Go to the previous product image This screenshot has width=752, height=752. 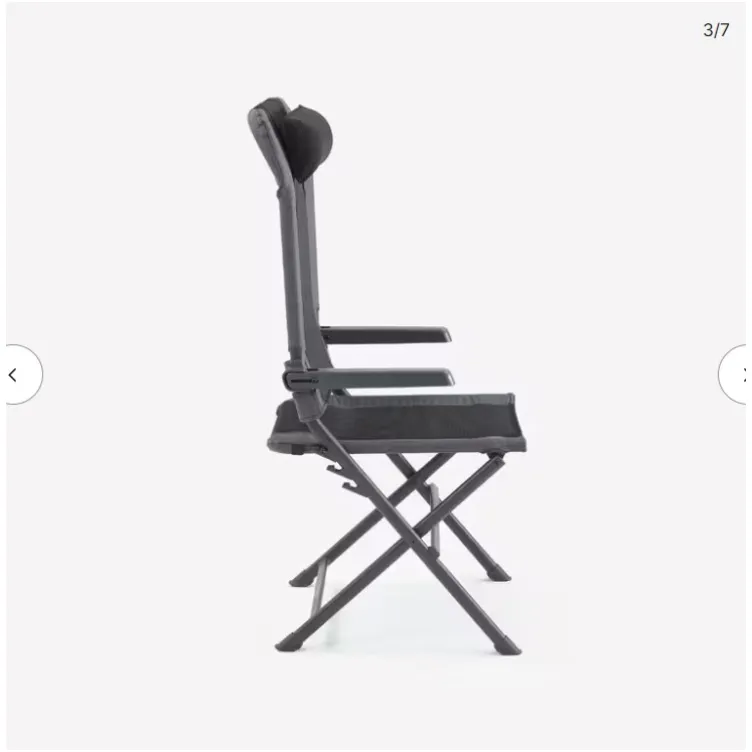click(15, 375)
